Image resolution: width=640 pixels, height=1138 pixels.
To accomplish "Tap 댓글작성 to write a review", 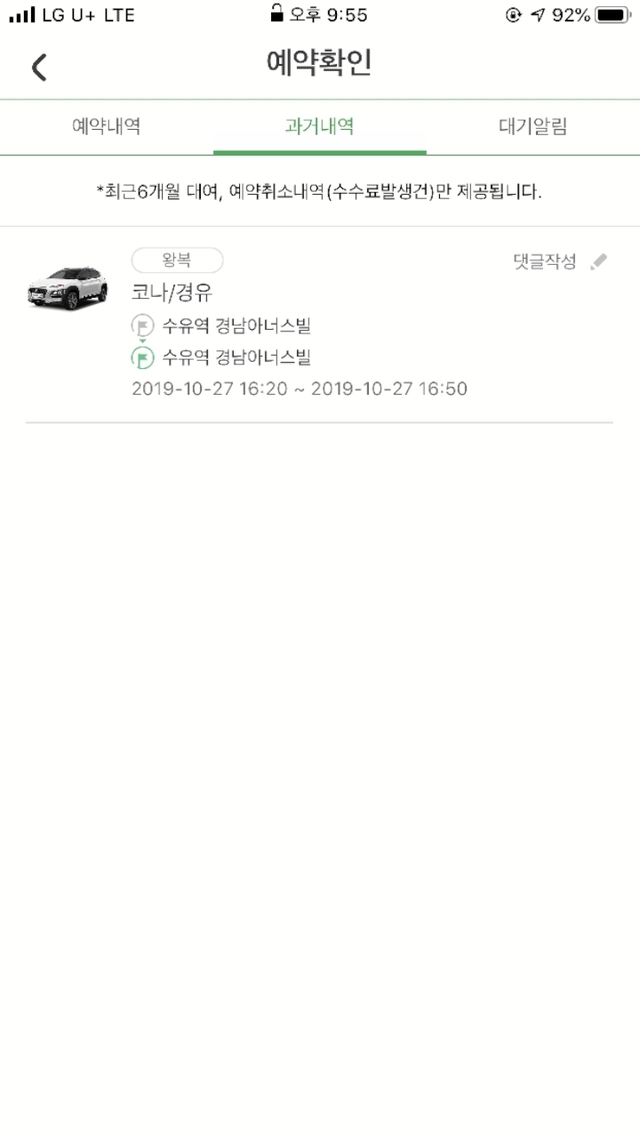I will (x=558, y=262).
